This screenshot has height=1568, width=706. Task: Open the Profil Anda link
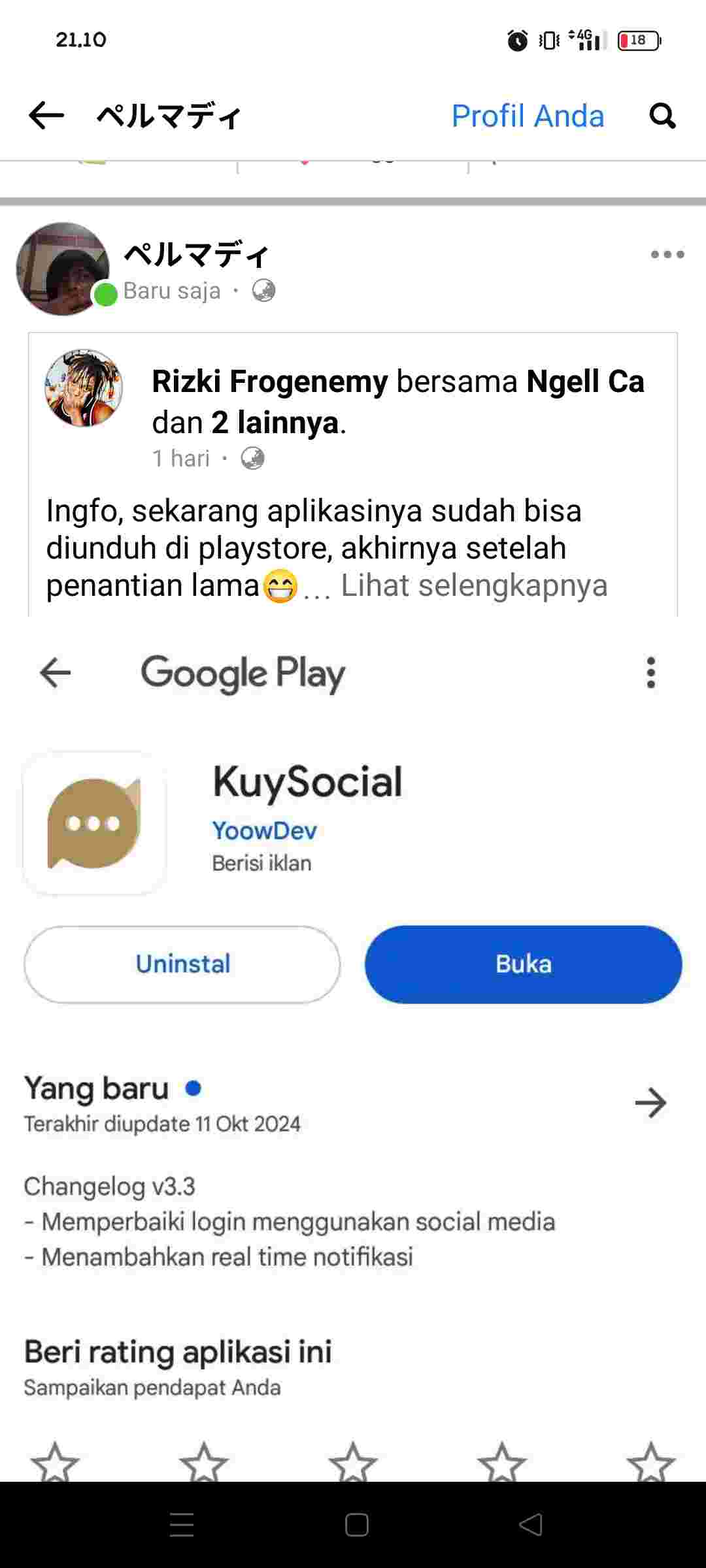click(528, 116)
